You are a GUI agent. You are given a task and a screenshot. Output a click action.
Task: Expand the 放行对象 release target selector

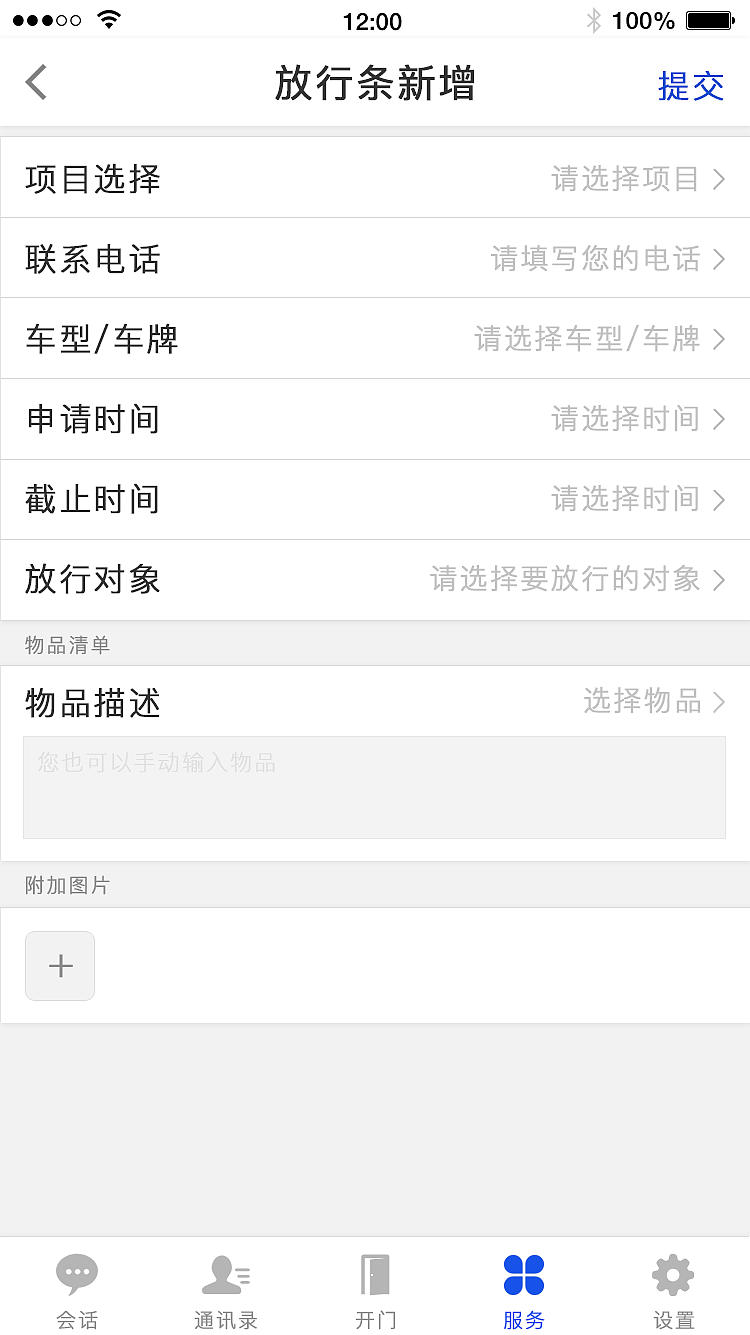(x=375, y=580)
